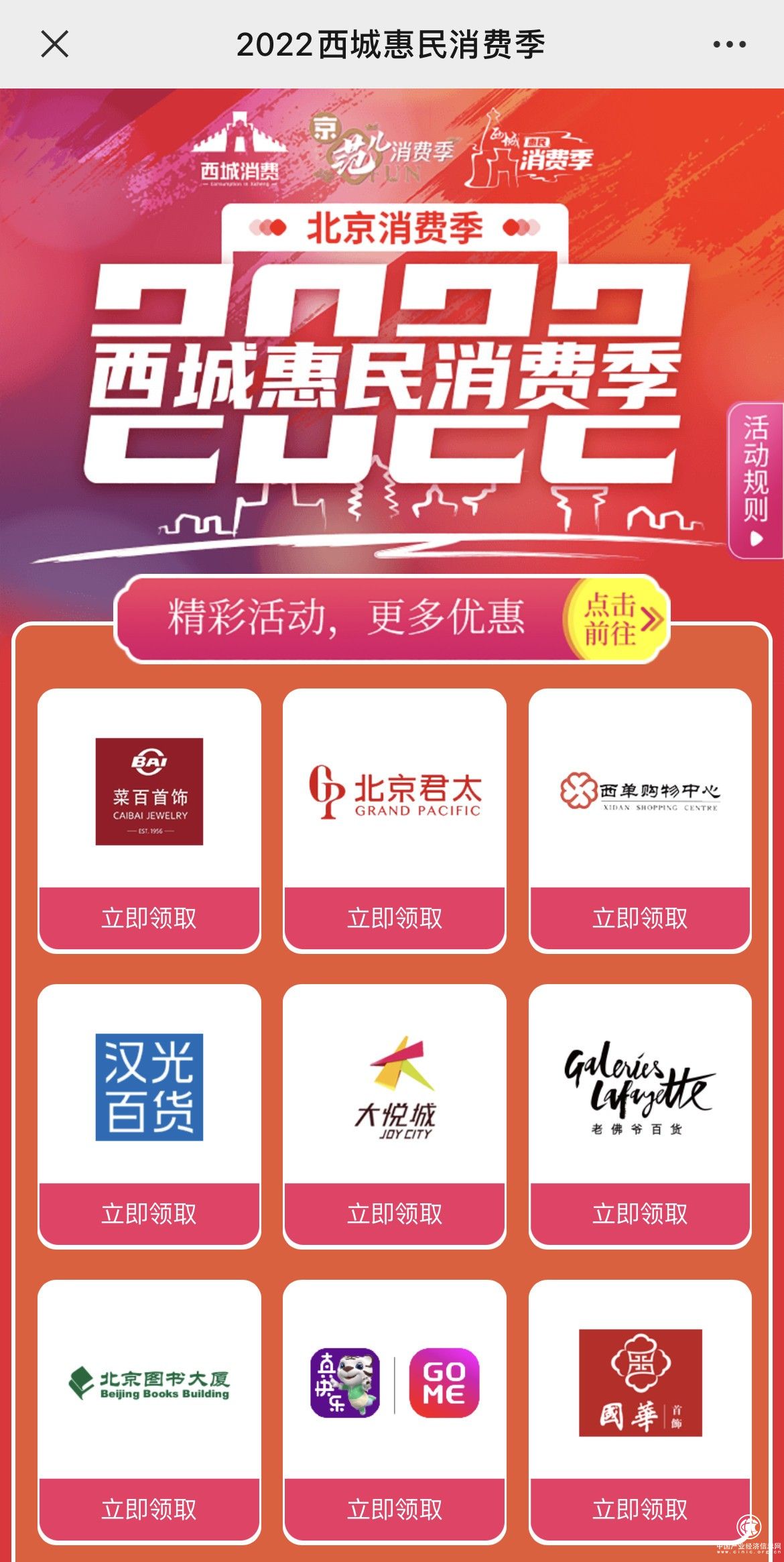The width and height of the screenshot is (784, 1562).
Task: Claim the 老佛爷百货 coupon with 立即领取
Action: point(639,1213)
